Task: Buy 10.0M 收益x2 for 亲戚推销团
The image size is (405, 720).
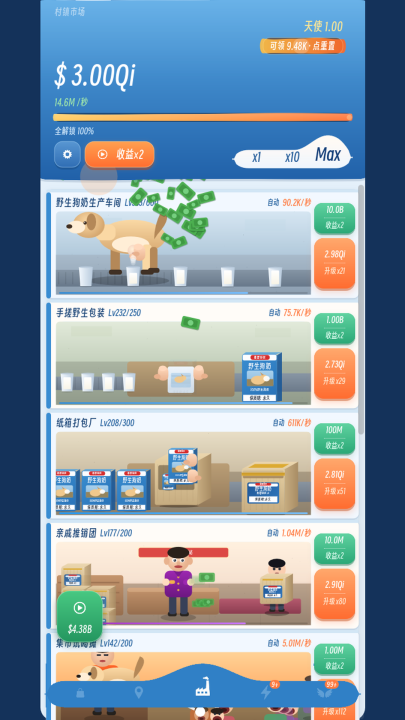Action: [x=334, y=549]
